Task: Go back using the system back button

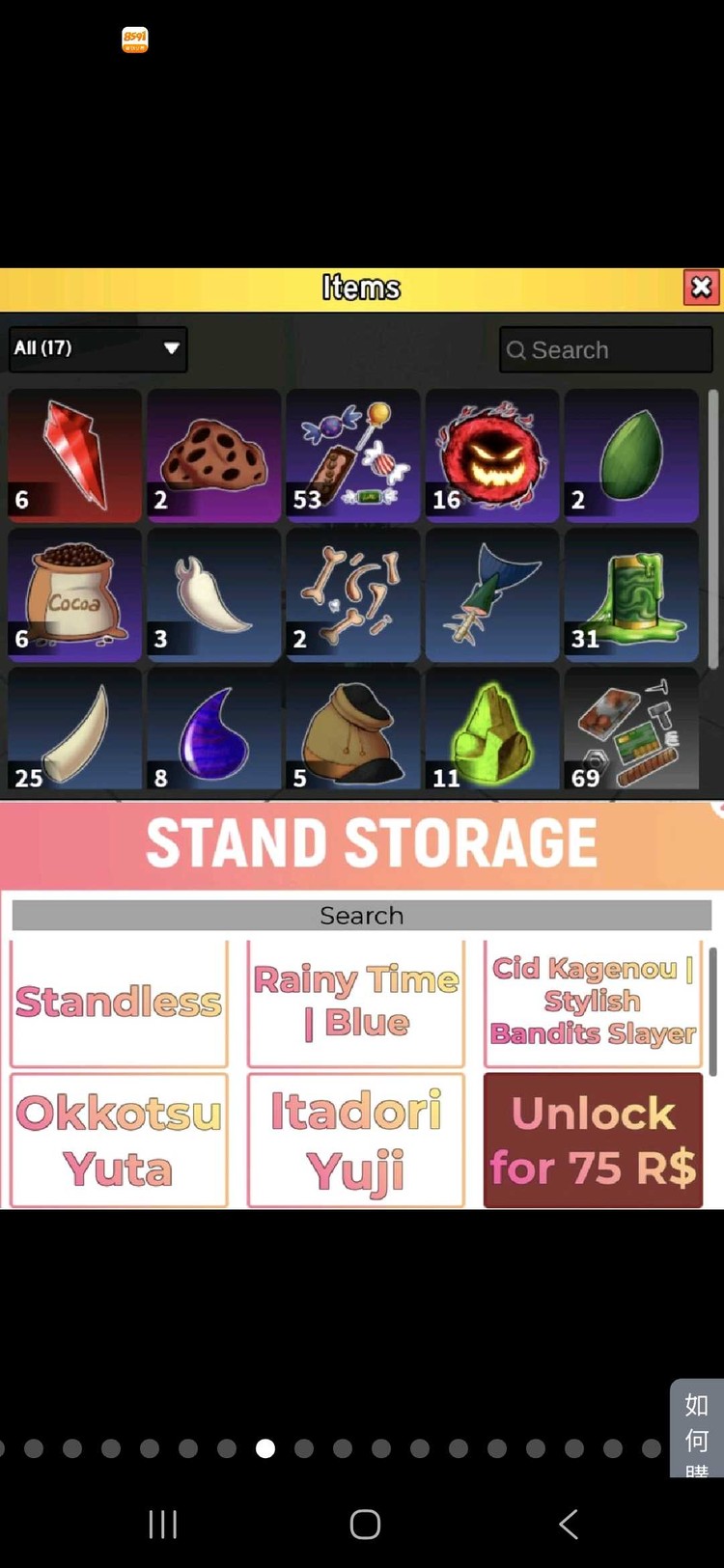Action: click(x=569, y=1525)
